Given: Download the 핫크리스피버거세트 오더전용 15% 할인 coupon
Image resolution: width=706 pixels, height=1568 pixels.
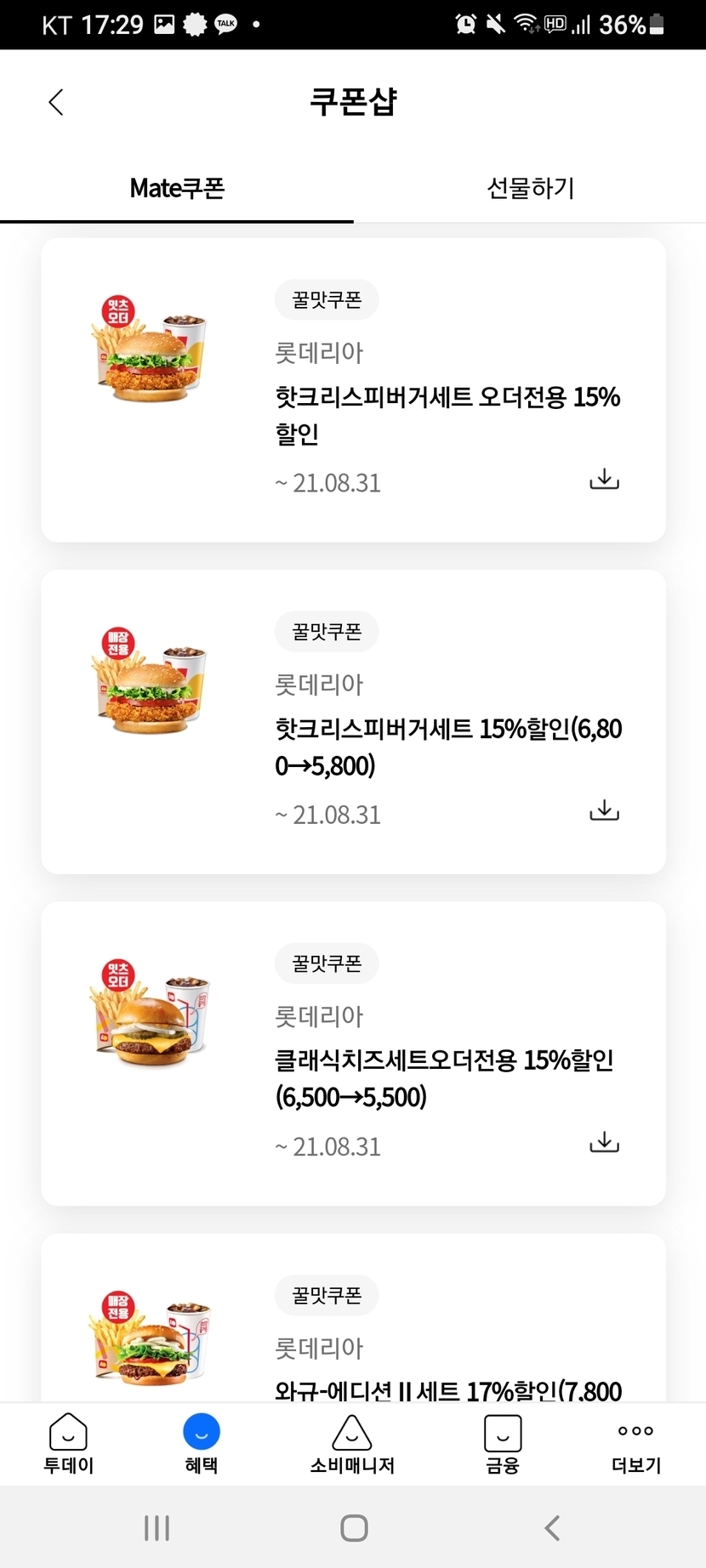Looking at the screenshot, I should 604,480.
